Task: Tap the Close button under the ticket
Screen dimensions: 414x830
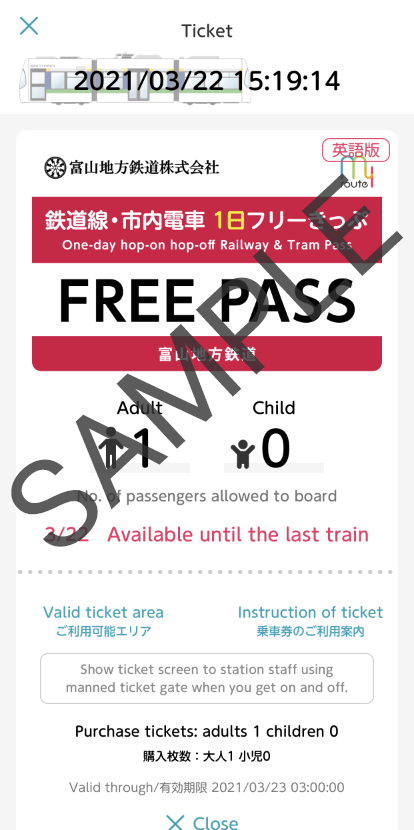Action: click(202, 822)
